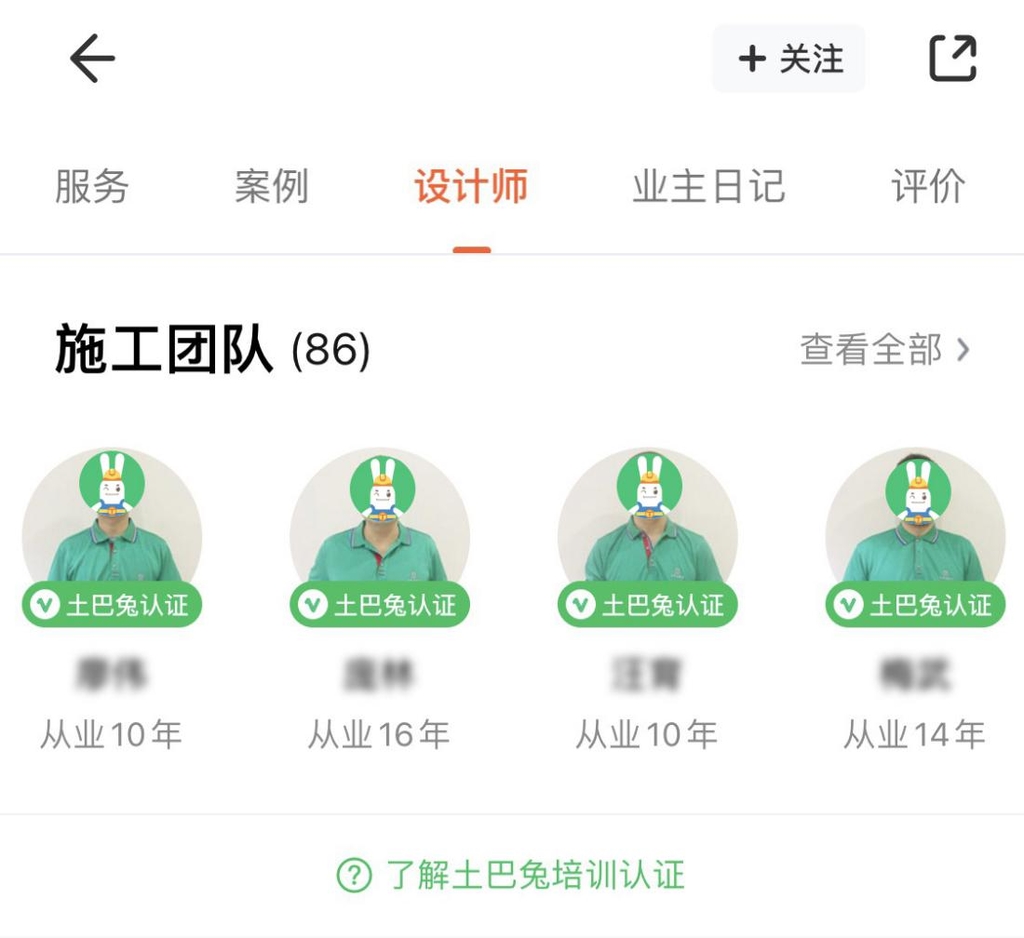Open the 评价 tab
1024x938 pixels.
pyautogui.click(x=928, y=187)
